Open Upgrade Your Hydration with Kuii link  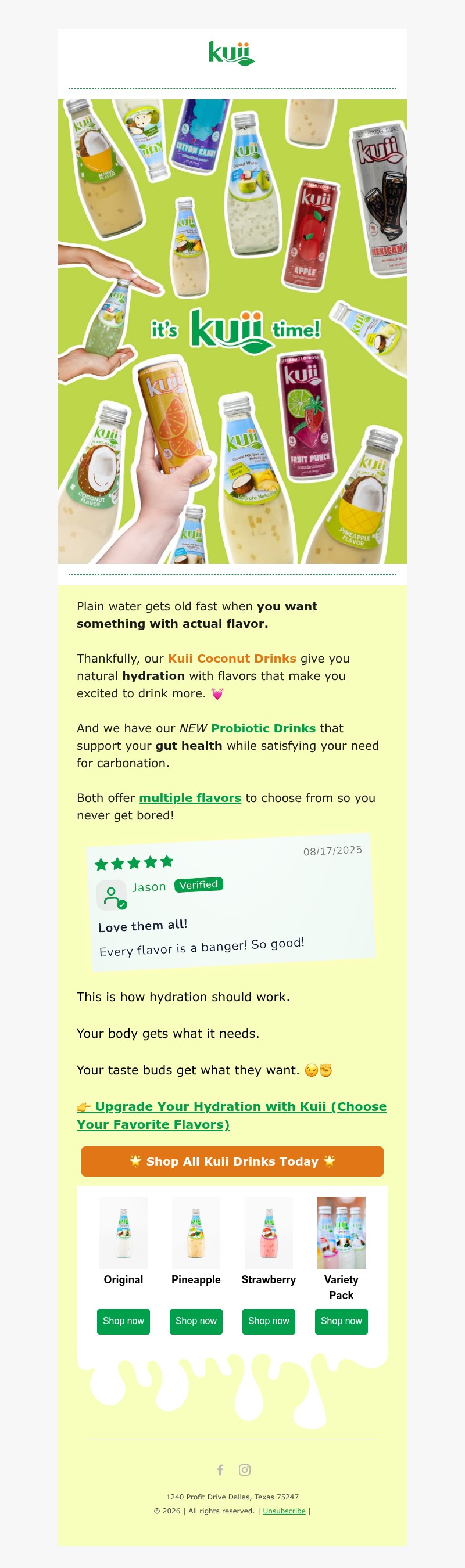(231, 1114)
